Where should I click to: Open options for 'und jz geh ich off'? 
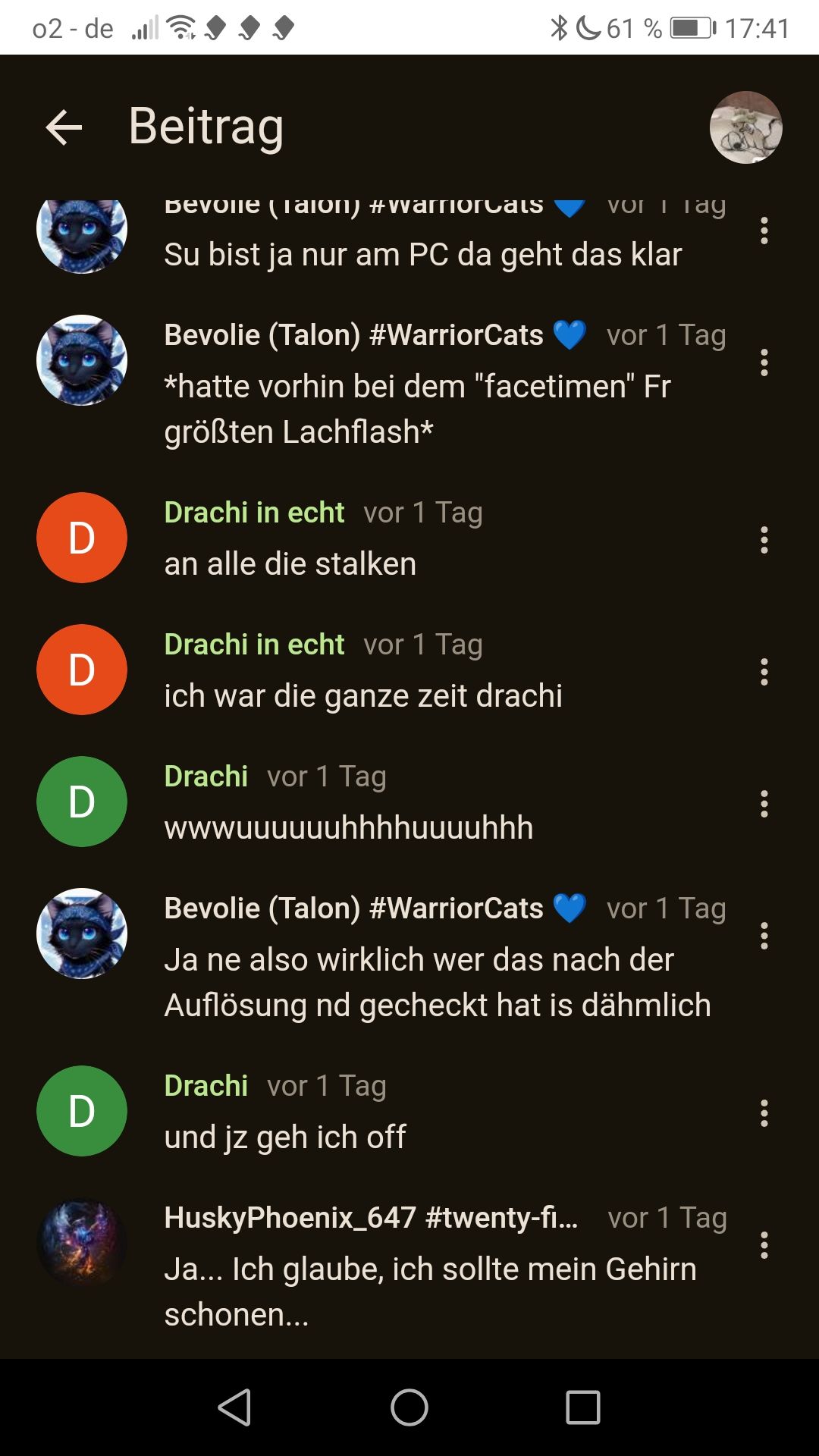click(x=764, y=1113)
